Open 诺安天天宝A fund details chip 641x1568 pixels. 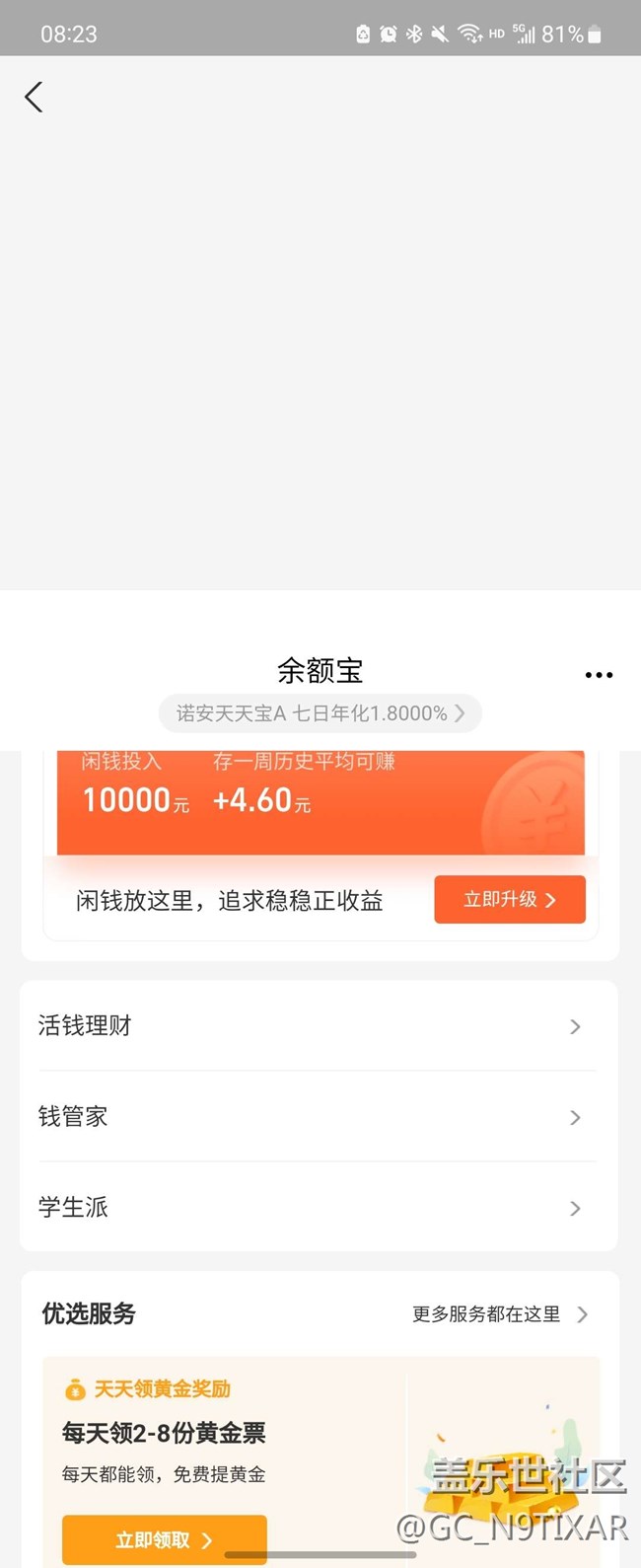tap(320, 713)
